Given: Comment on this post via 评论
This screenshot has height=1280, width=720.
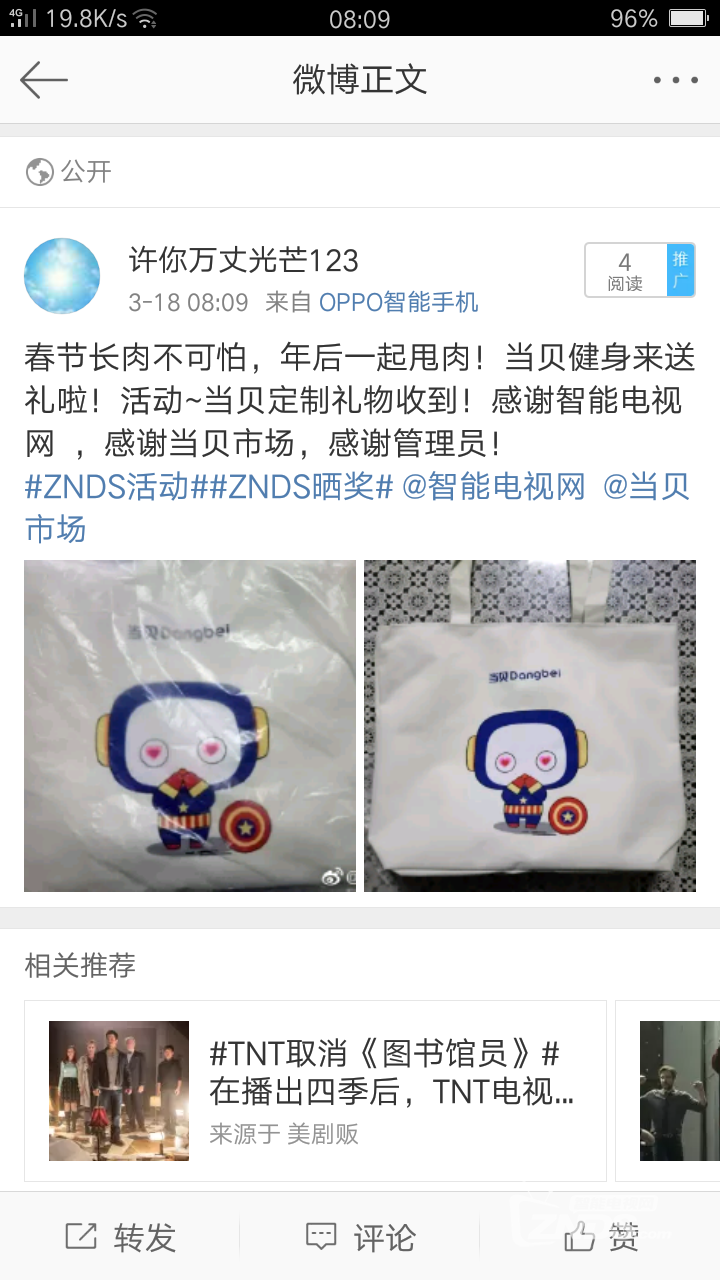Looking at the screenshot, I should tap(360, 1238).
